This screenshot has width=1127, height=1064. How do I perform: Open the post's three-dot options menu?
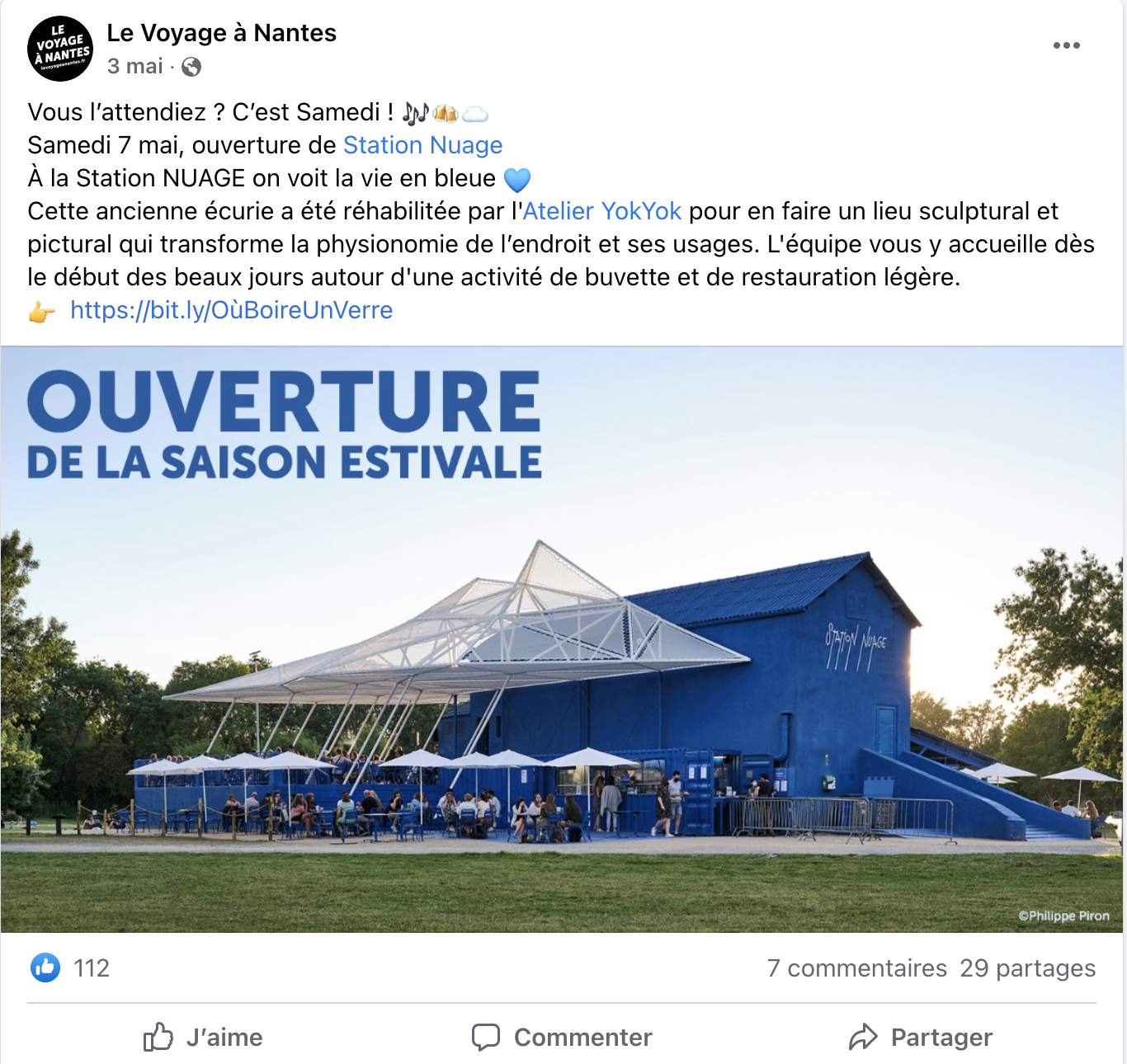1066,45
